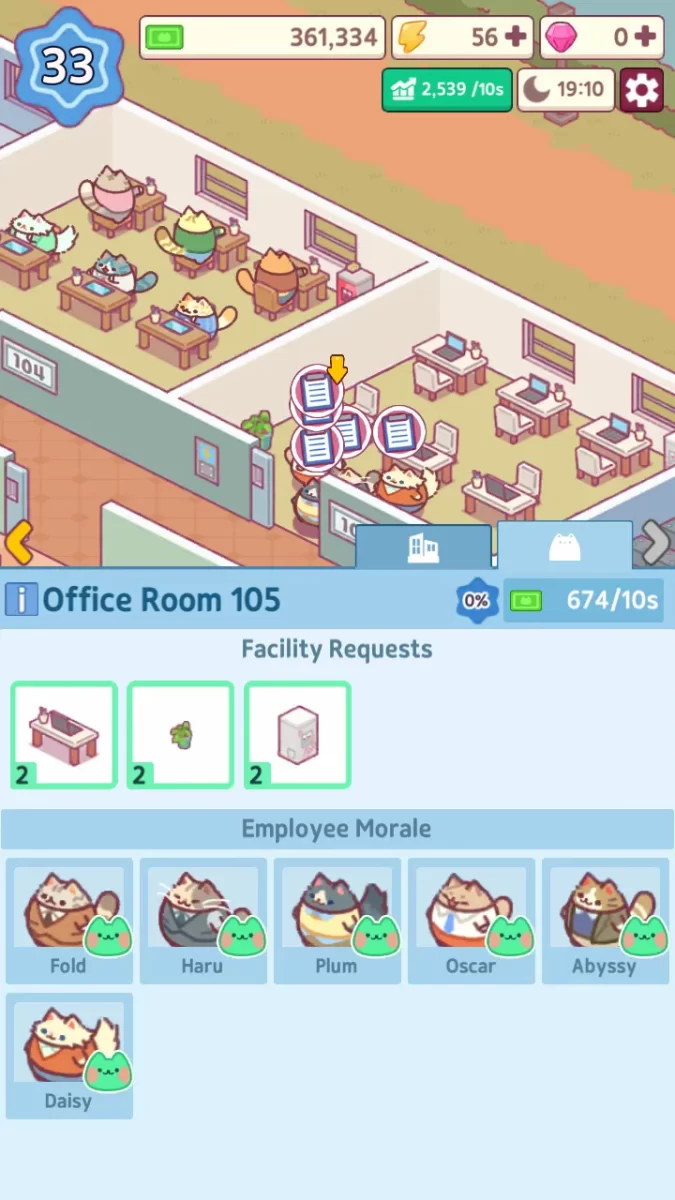
Task: Switch to the building facilities tab
Action: 424,547
